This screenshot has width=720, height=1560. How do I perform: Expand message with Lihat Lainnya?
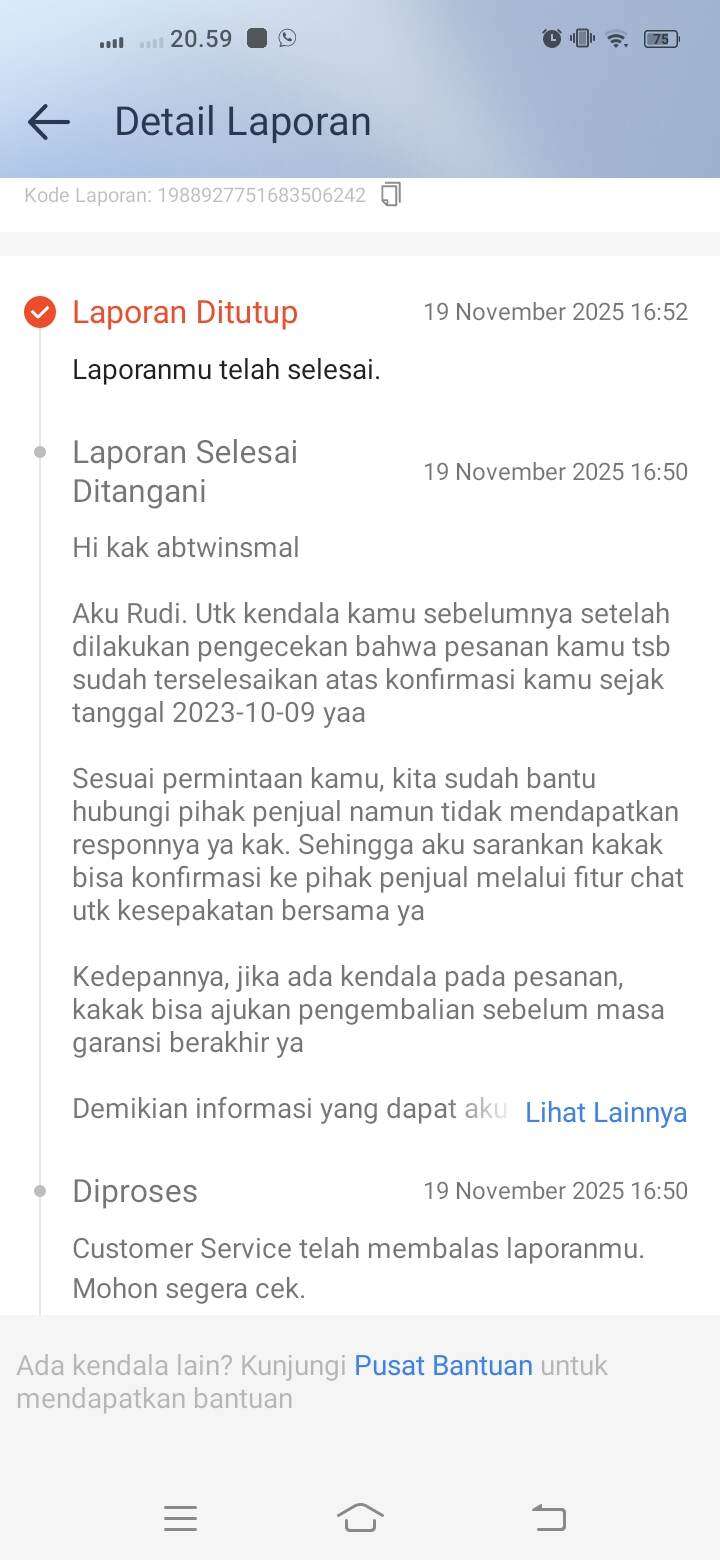click(x=606, y=1112)
